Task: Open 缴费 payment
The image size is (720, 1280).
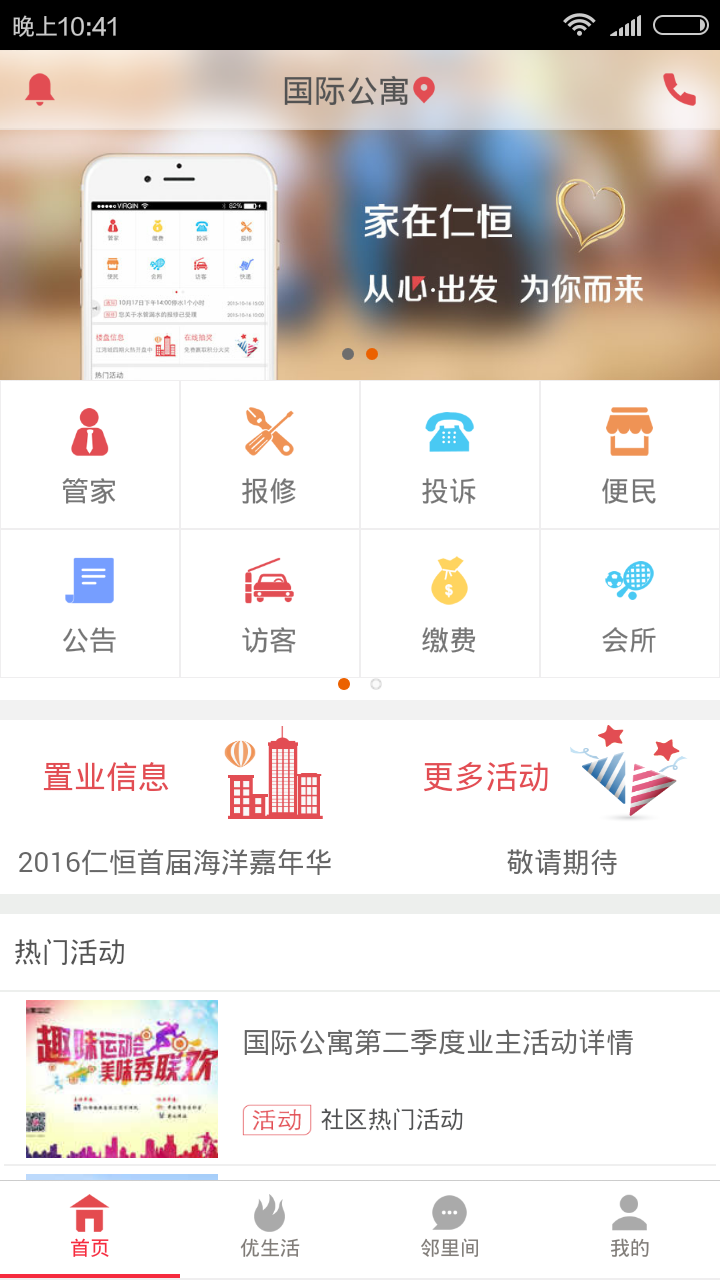Action: click(450, 604)
